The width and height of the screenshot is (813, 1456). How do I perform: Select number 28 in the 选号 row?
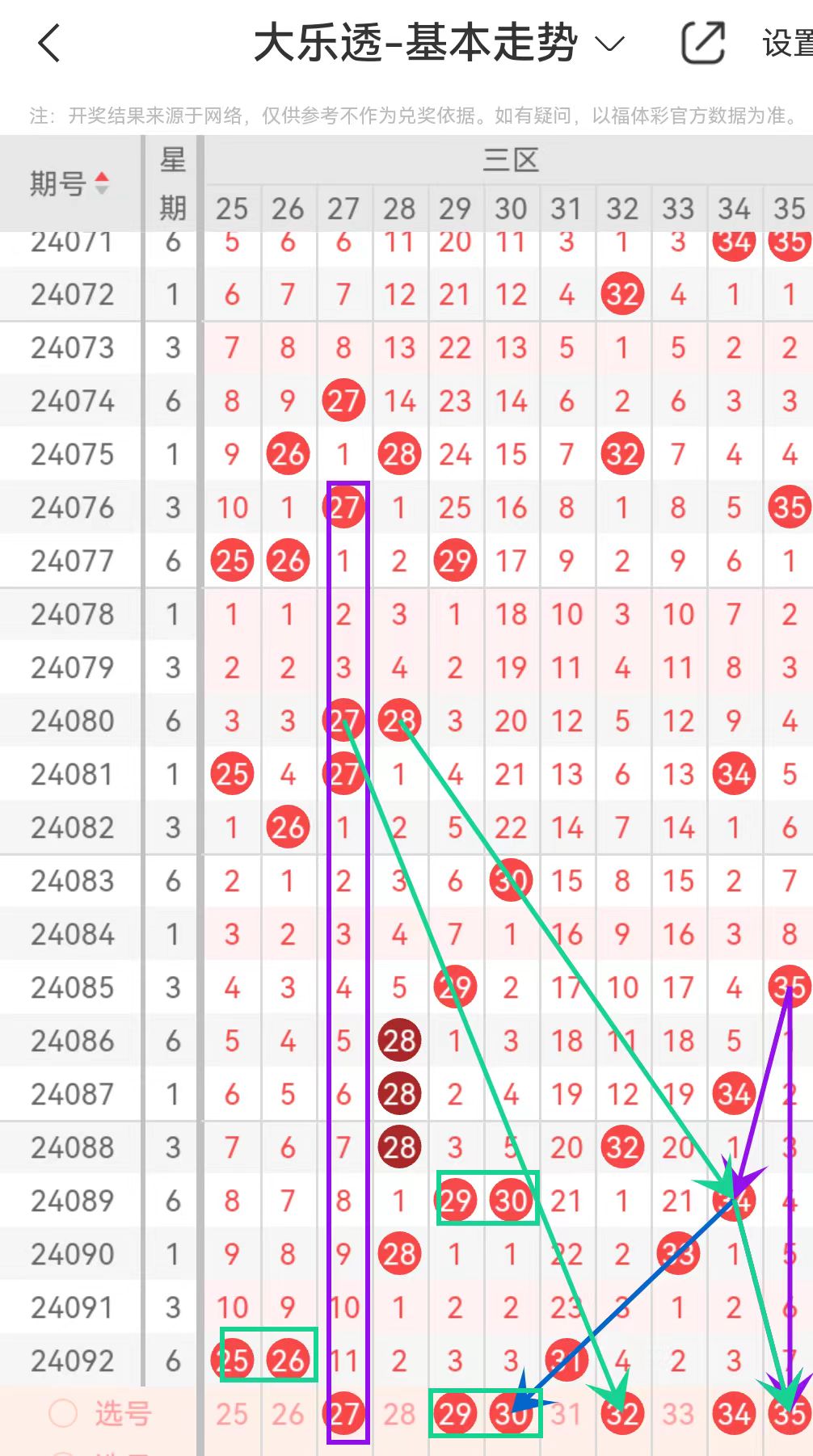pyautogui.click(x=399, y=1414)
